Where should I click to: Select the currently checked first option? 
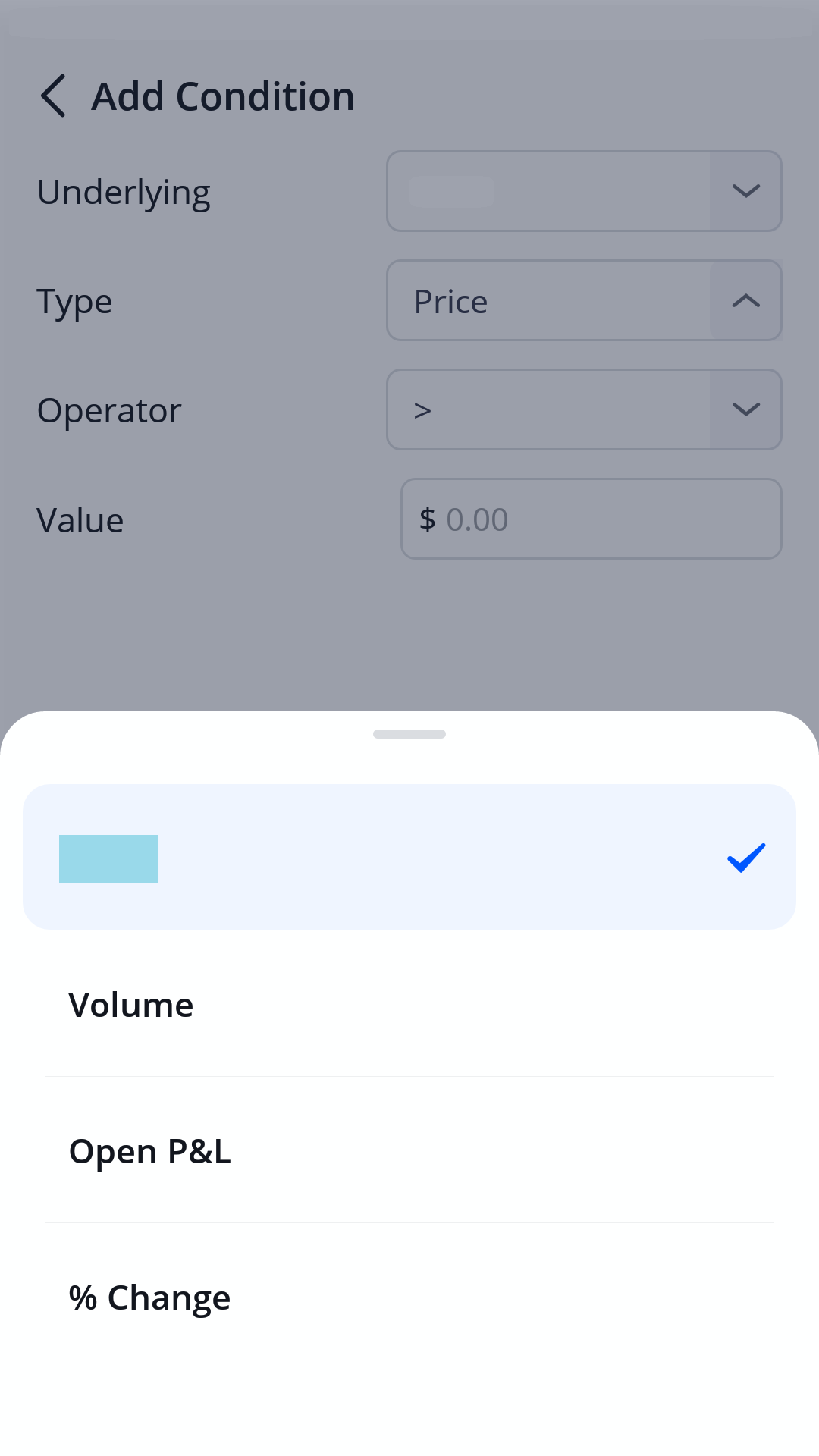coord(409,858)
